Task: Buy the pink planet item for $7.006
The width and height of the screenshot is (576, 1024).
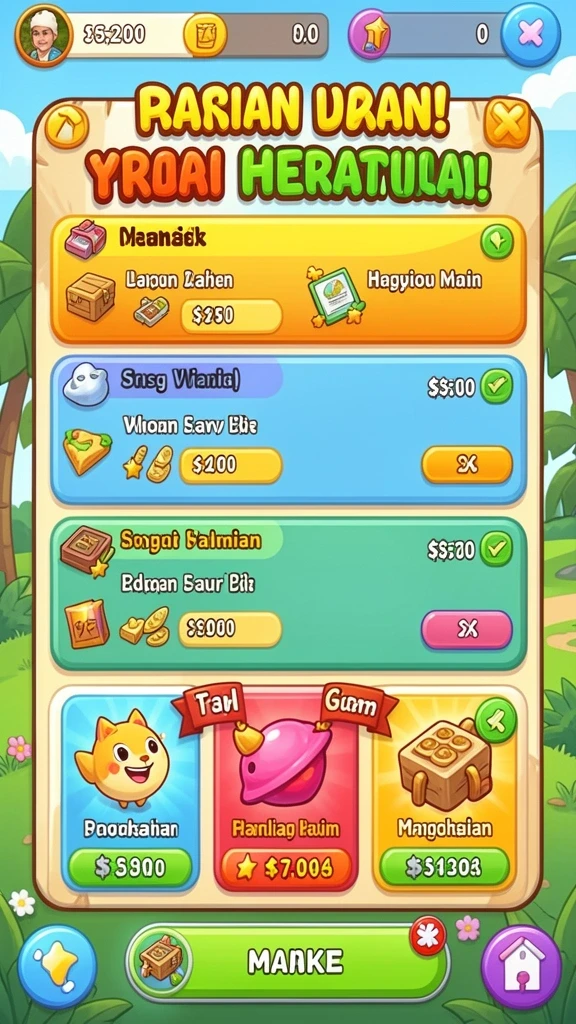Action: [x=286, y=867]
